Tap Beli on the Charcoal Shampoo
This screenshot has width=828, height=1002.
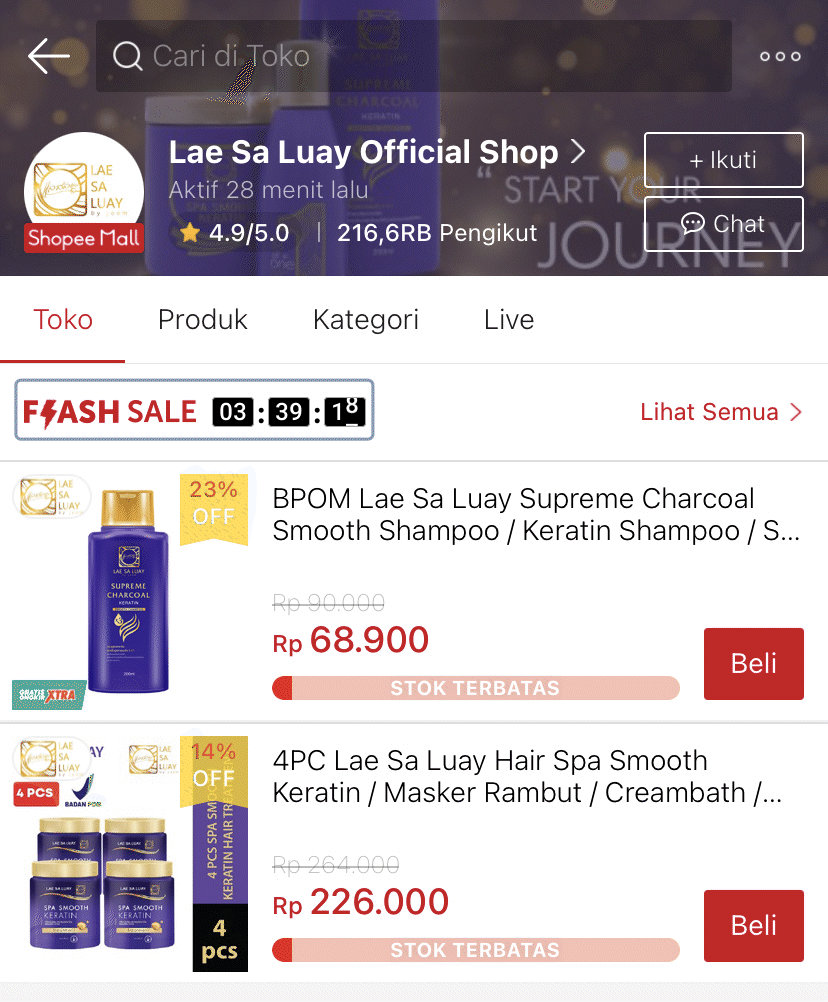click(753, 663)
